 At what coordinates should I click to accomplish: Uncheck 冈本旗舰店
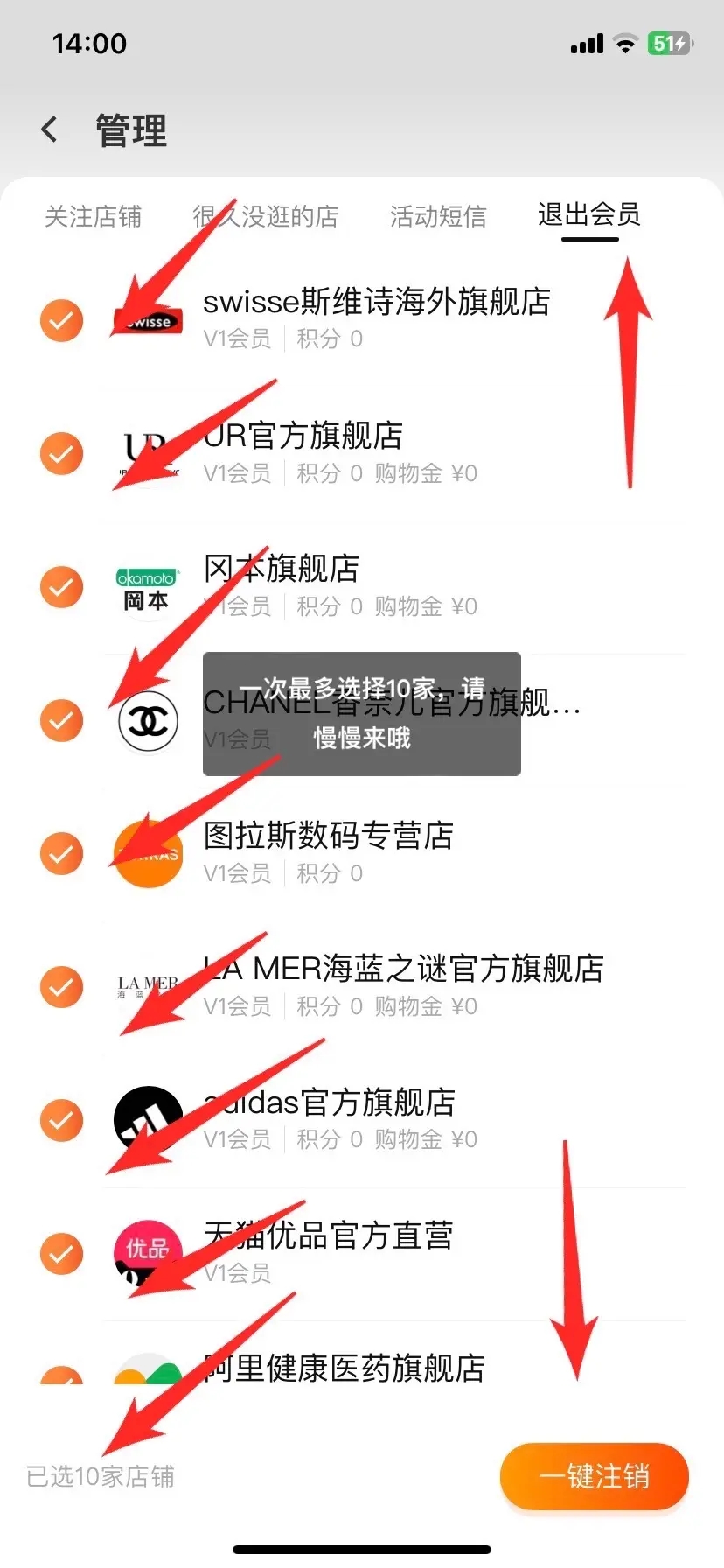(61, 587)
